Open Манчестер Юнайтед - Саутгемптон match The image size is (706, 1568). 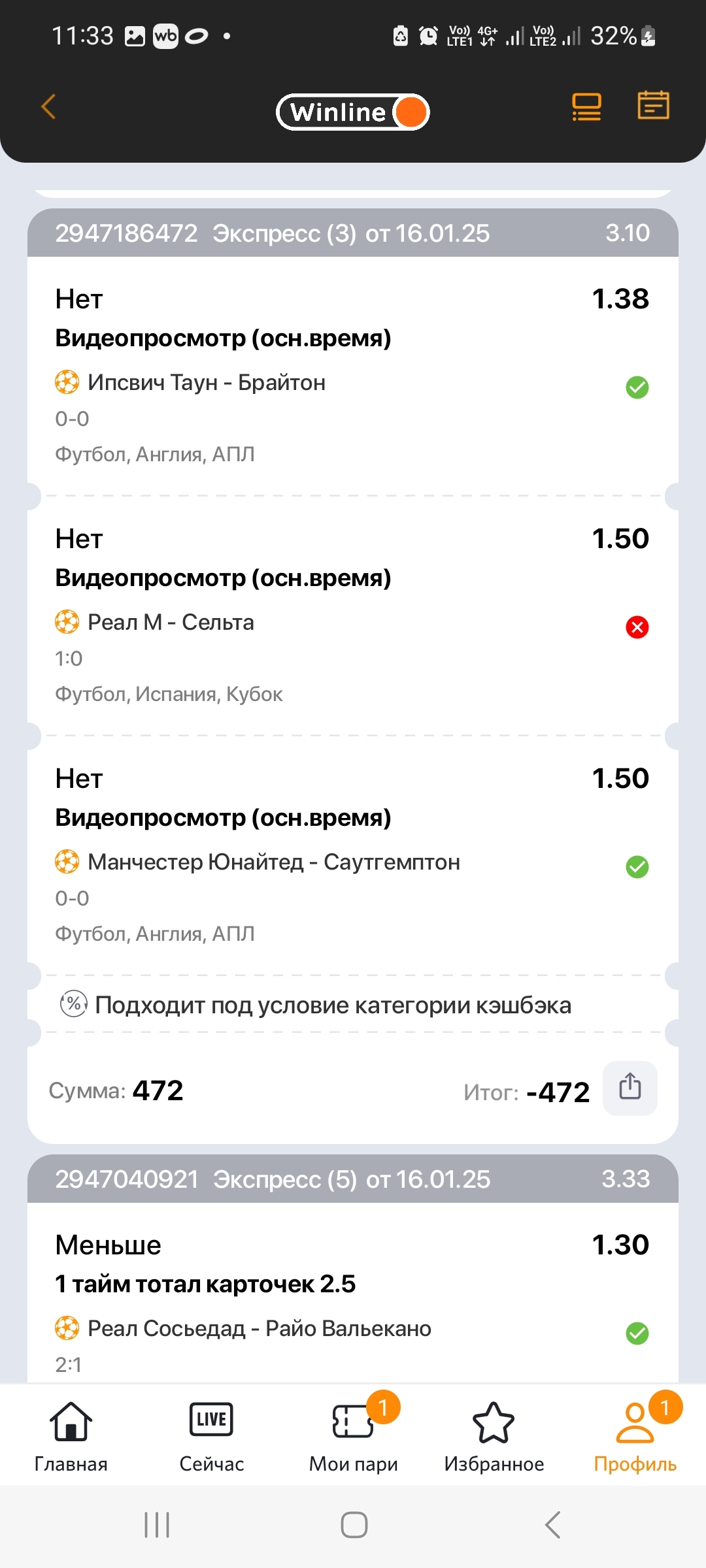274,862
